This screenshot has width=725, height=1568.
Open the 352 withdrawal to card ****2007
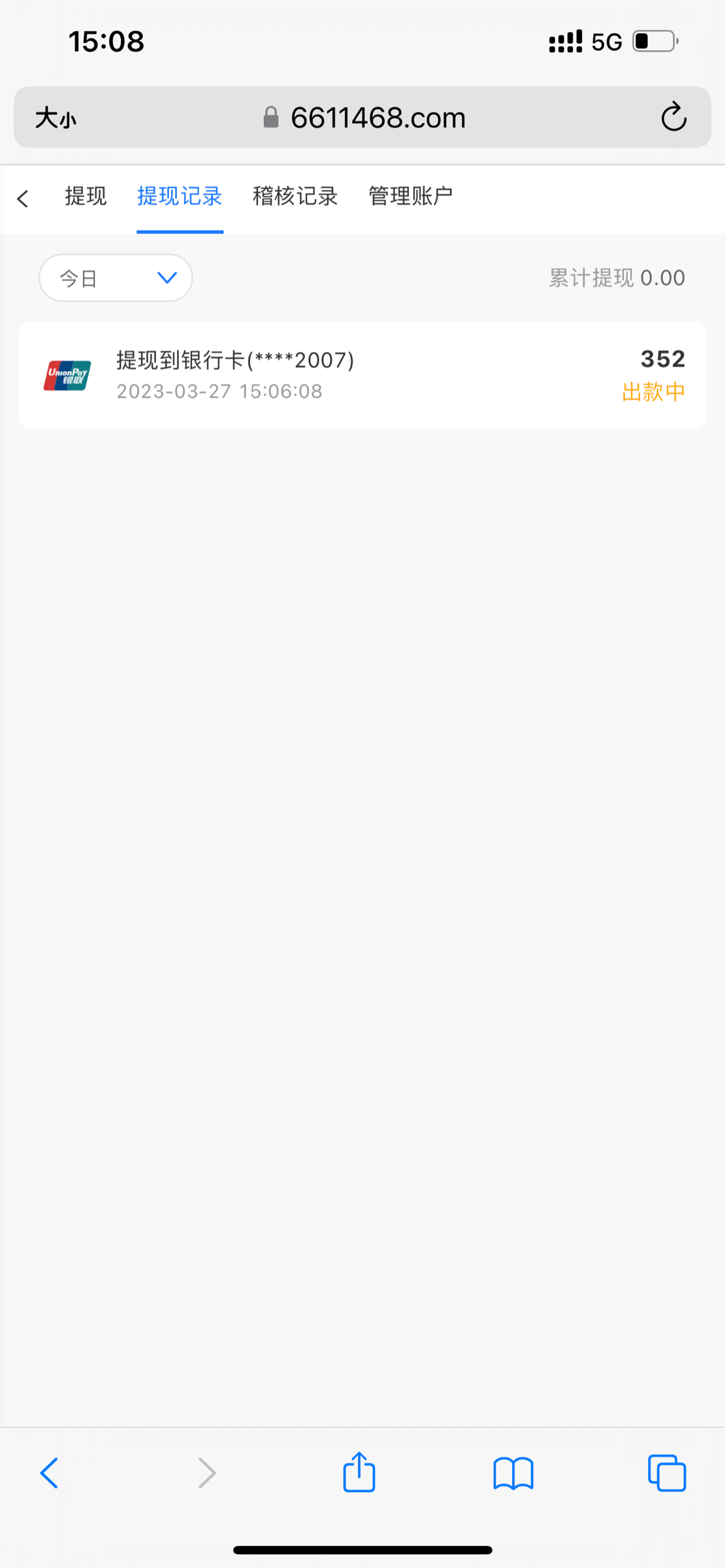point(362,375)
